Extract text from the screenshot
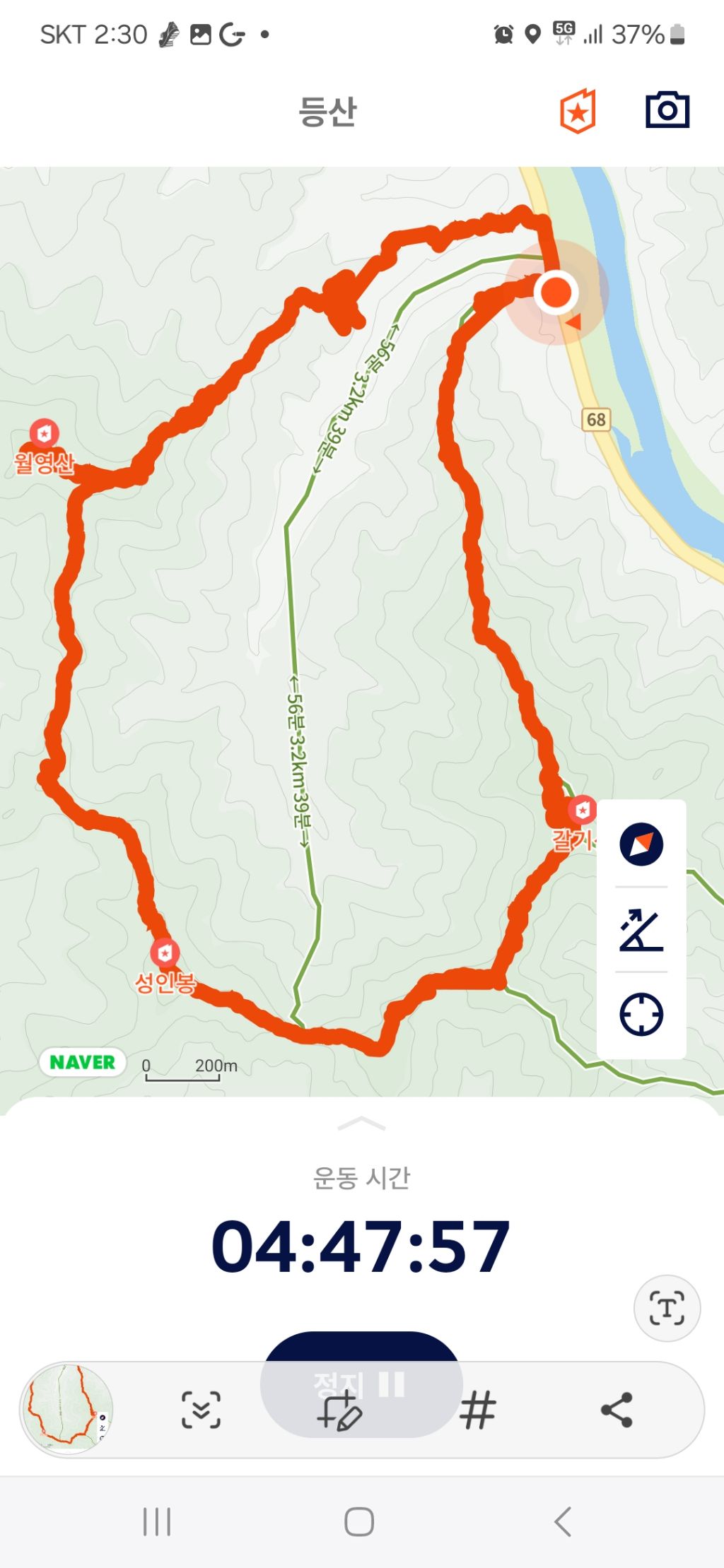The height and width of the screenshot is (1568, 724). (667, 1308)
